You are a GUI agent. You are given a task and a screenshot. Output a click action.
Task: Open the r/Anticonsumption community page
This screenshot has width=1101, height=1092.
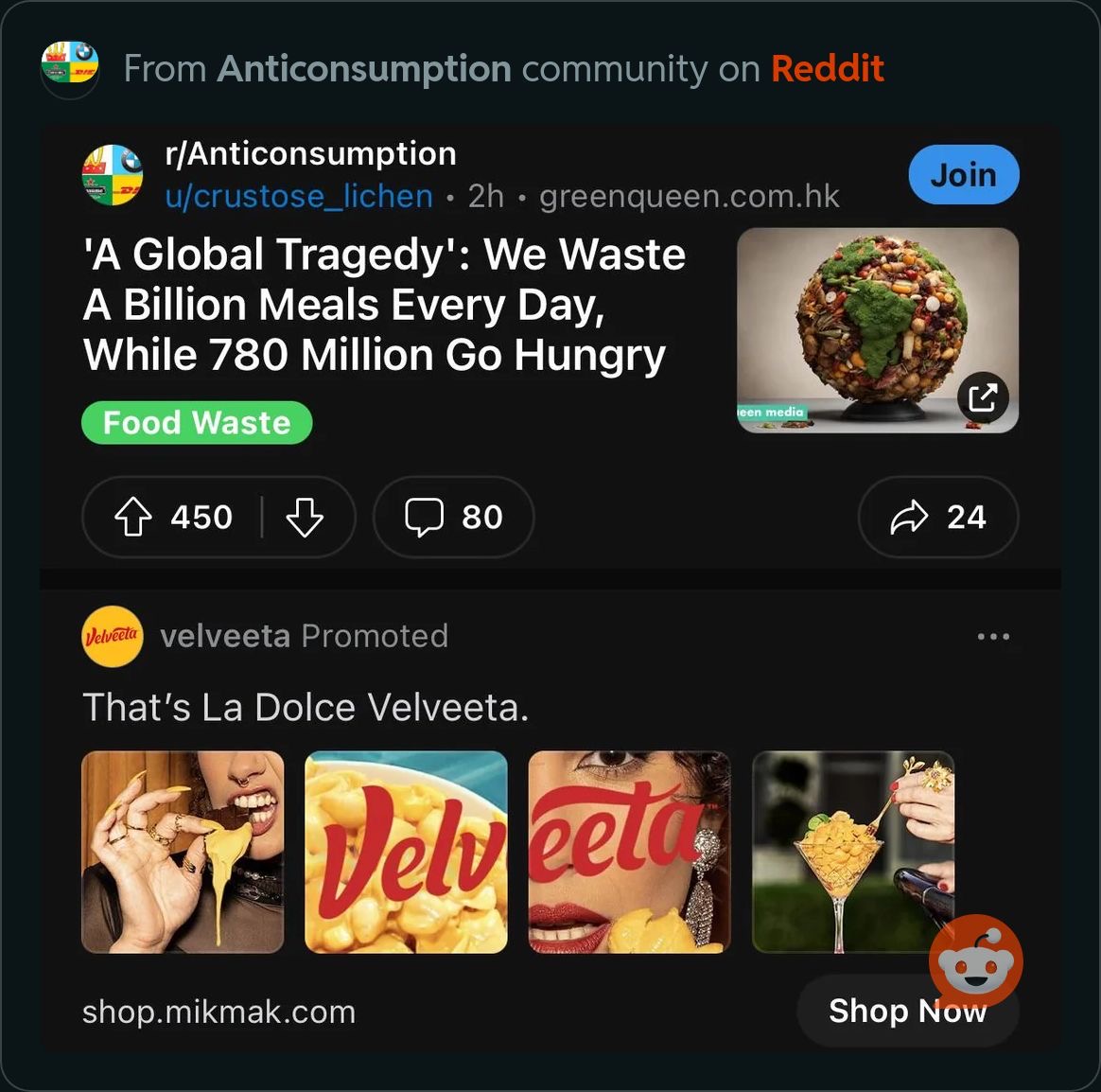coord(310,153)
